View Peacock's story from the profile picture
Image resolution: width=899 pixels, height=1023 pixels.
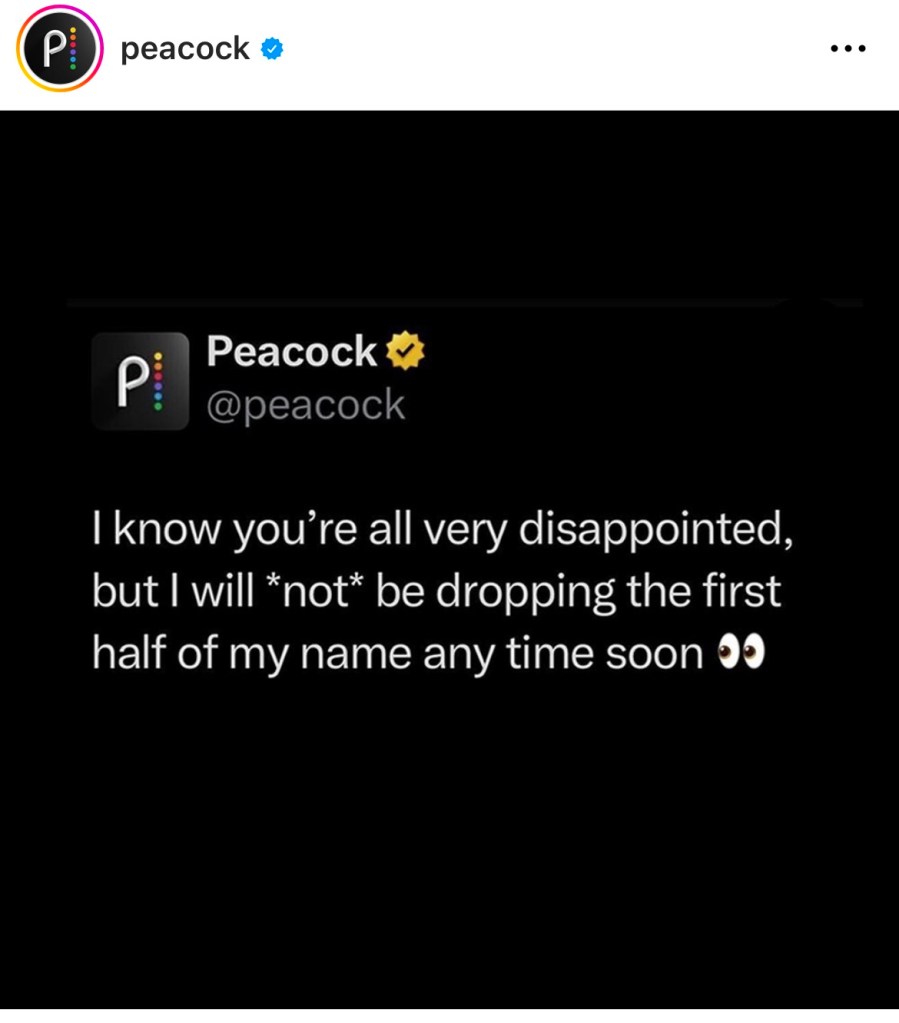click(60, 49)
